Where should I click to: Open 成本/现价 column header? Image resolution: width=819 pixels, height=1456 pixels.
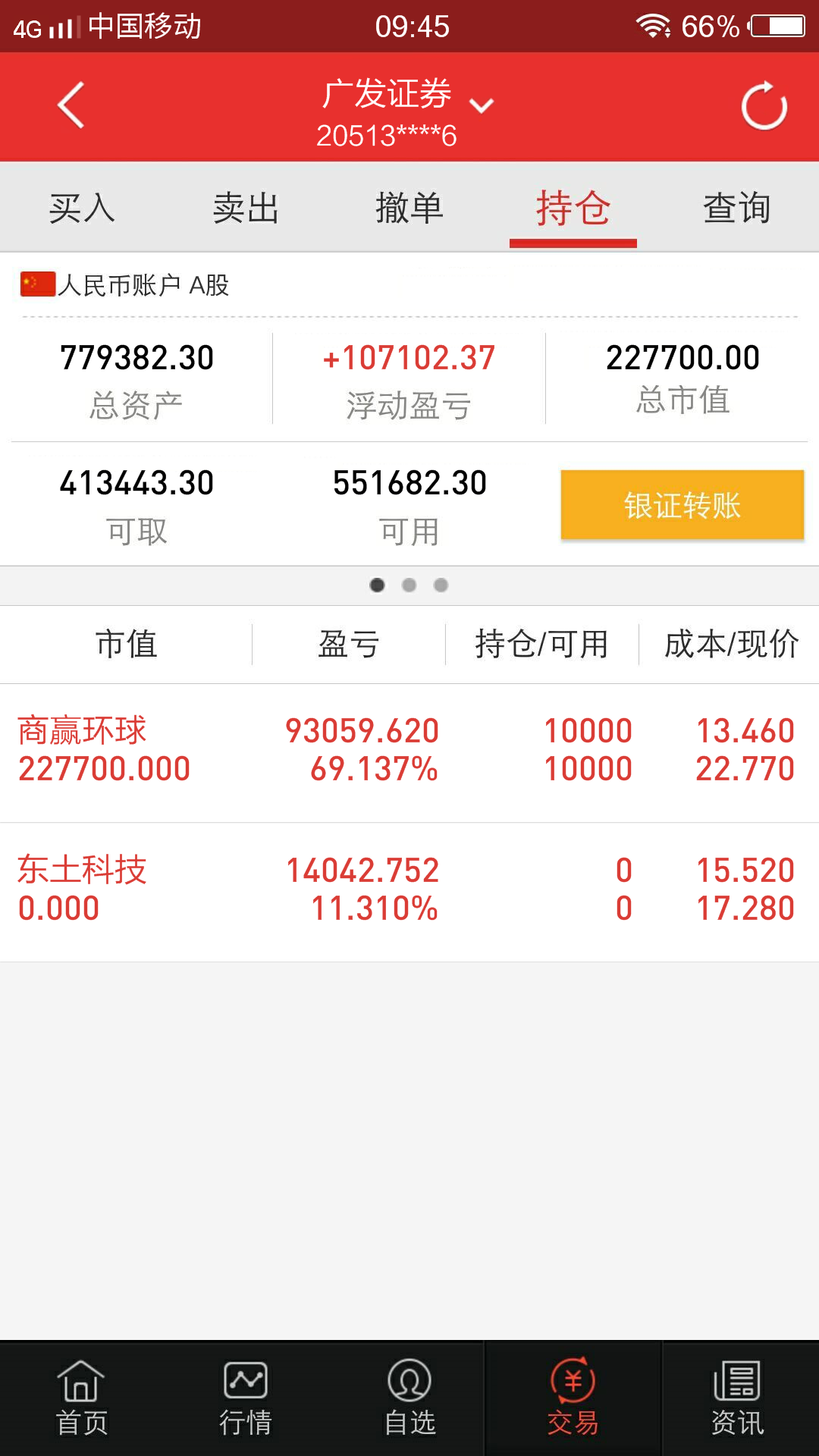pos(732,644)
